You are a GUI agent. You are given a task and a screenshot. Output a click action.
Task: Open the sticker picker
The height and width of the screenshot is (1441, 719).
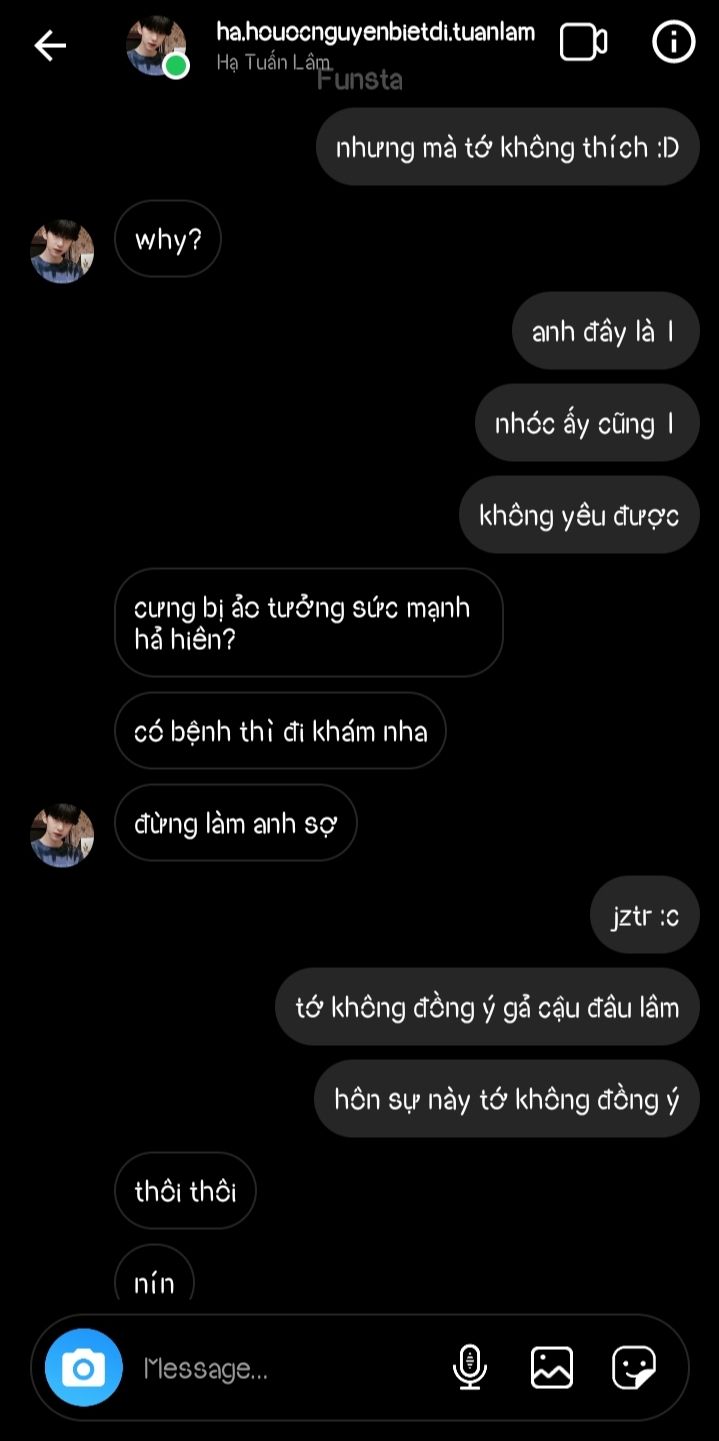click(x=634, y=1367)
